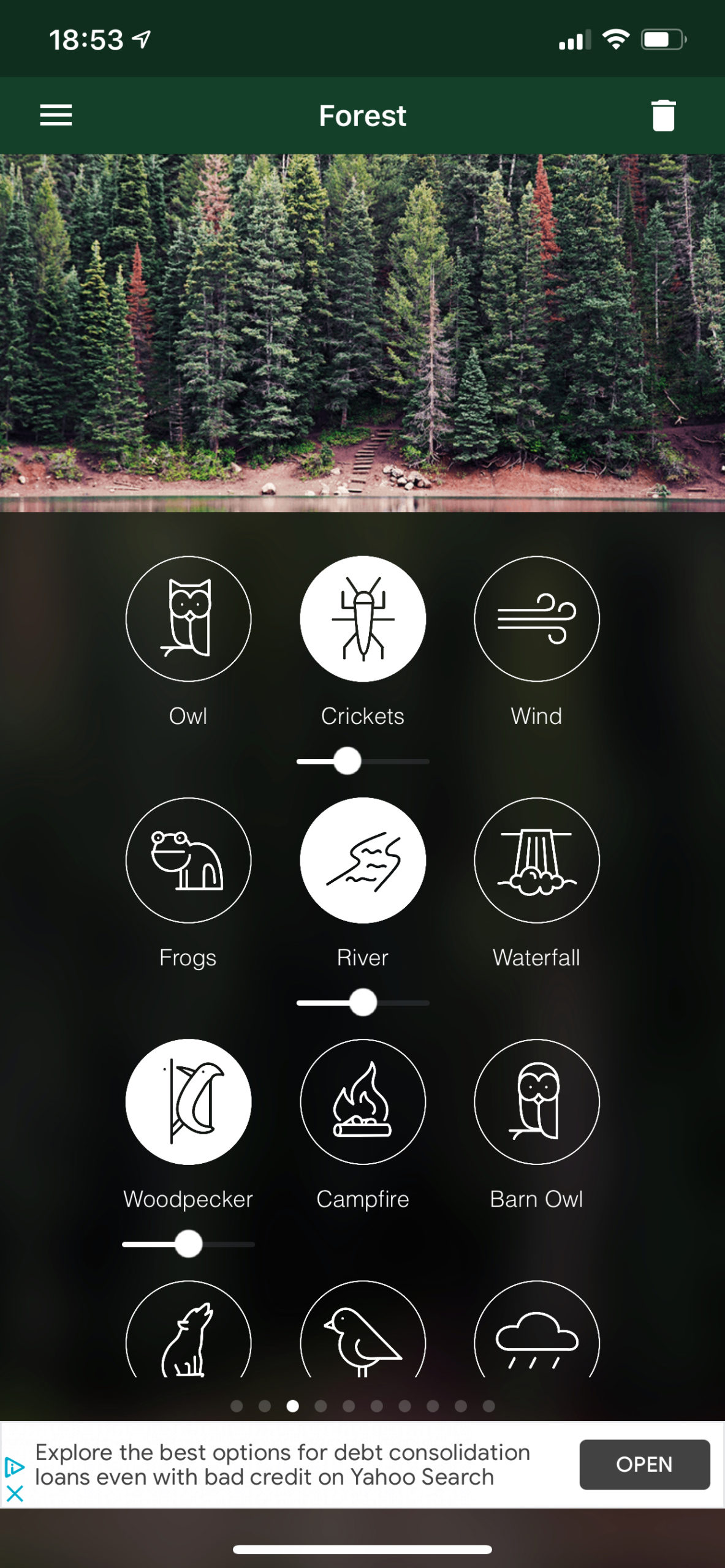Turn off the Woodpecker sound

point(188,1101)
